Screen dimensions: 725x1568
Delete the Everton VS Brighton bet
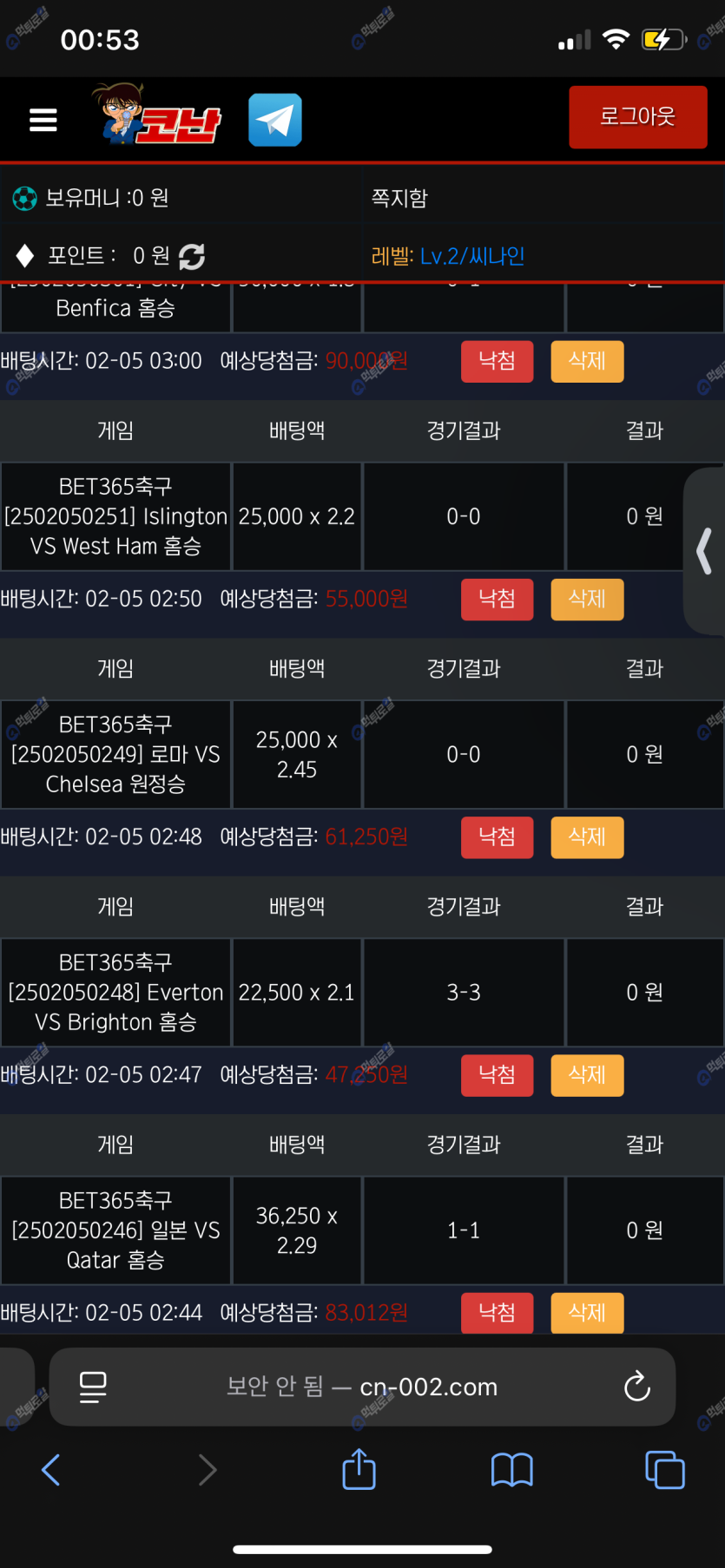point(587,1074)
